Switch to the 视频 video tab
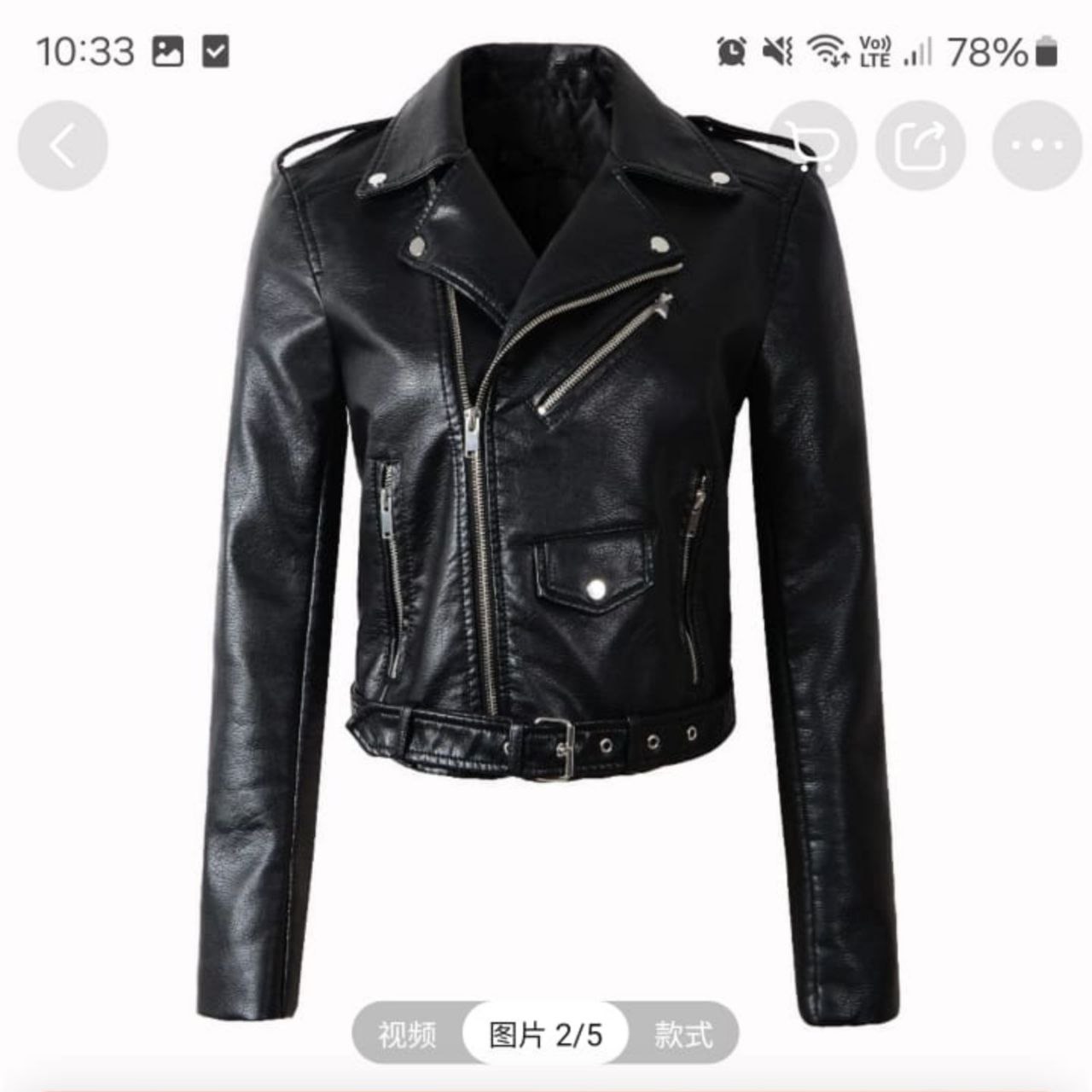Image resolution: width=1092 pixels, height=1092 pixels. [x=408, y=1035]
